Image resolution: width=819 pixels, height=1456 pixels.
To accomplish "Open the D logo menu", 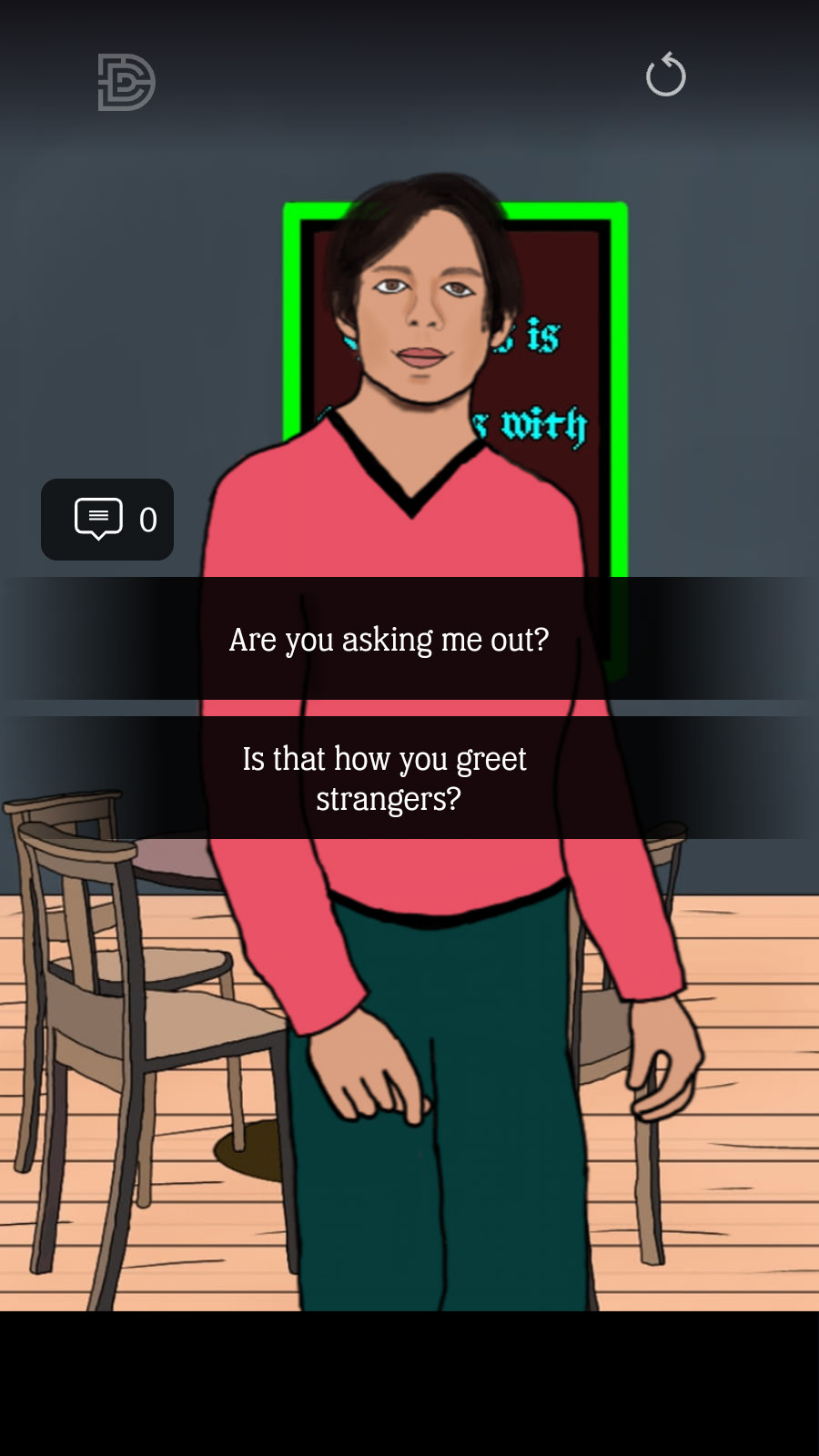I will [x=126, y=83].
